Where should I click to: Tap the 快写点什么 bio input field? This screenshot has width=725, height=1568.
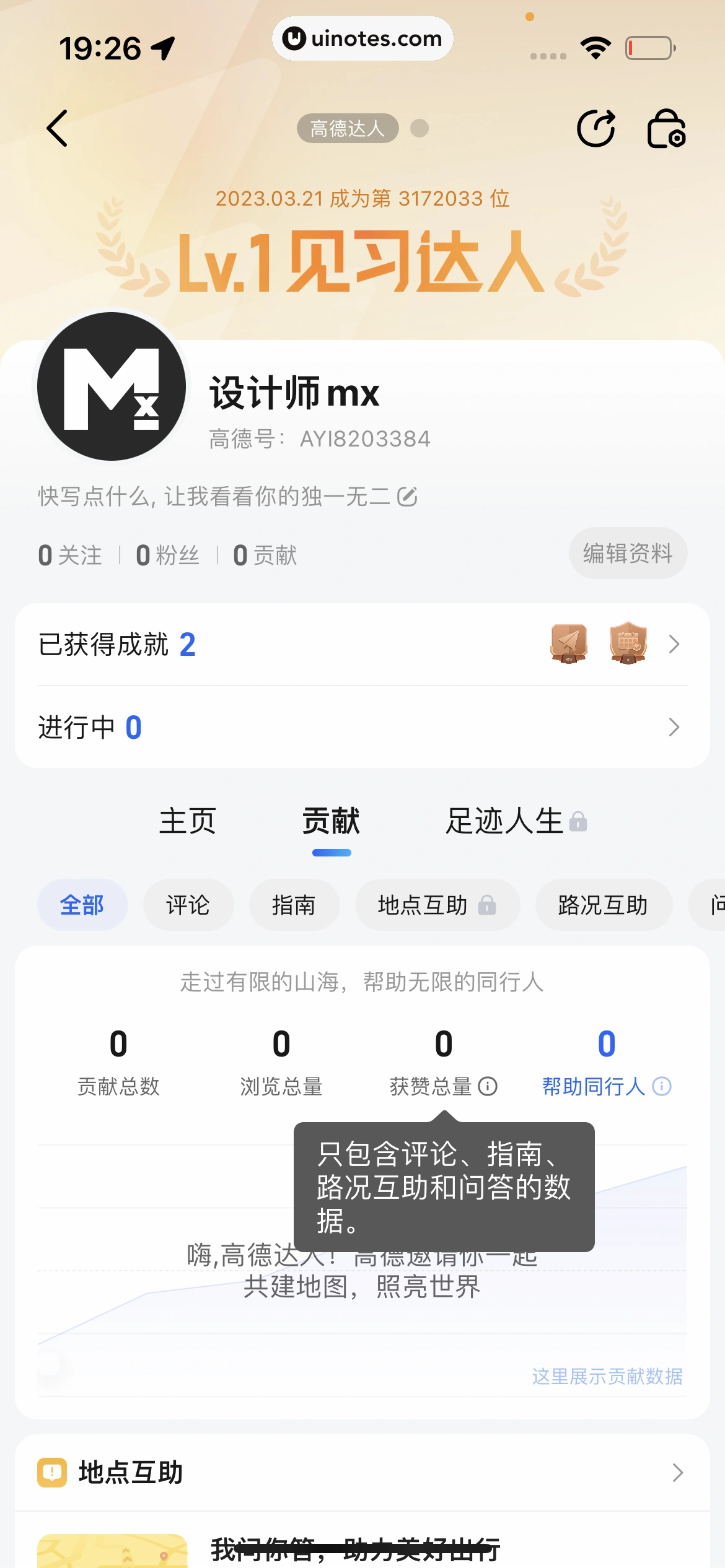pyautogui.click(x=217, y=497)
